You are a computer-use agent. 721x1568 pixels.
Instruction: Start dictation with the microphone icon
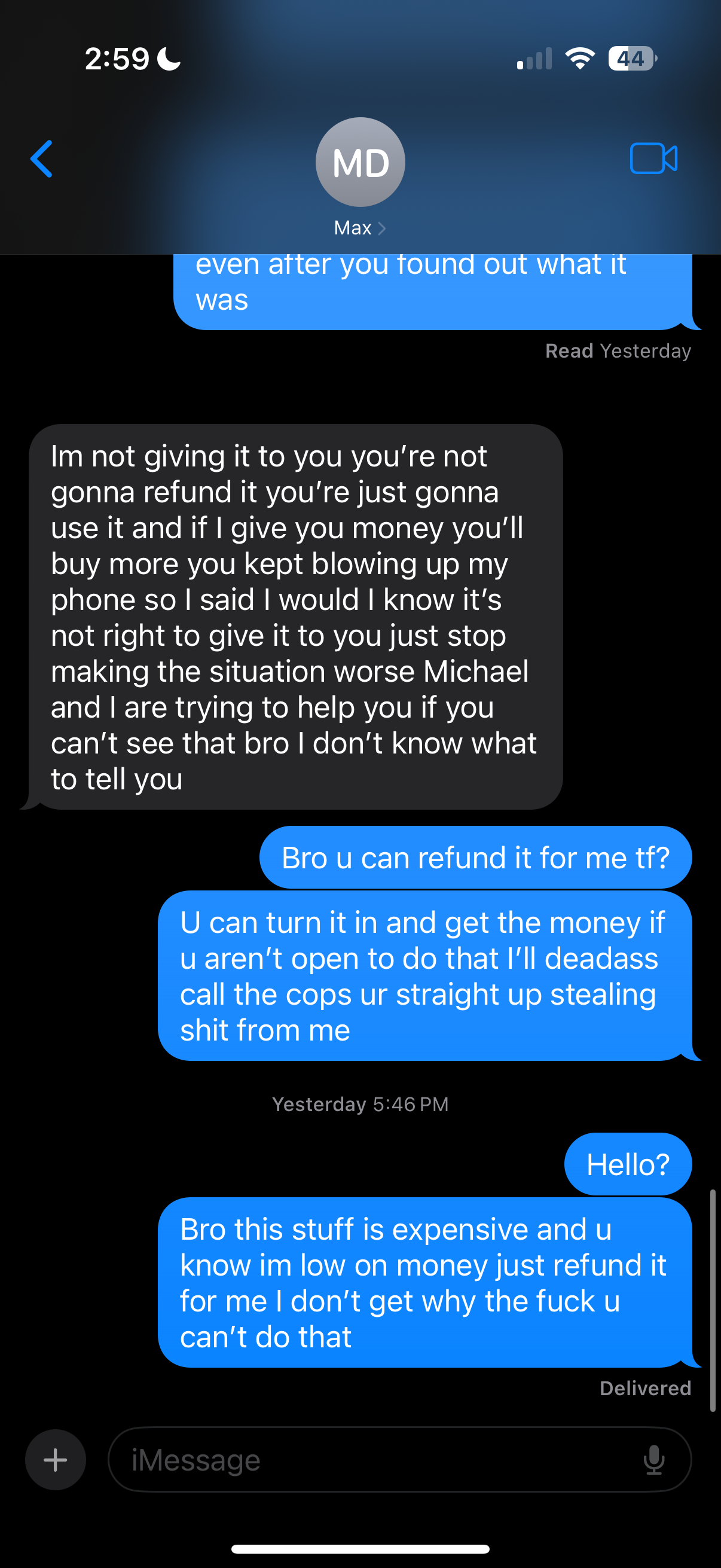tap(653, 1459)
